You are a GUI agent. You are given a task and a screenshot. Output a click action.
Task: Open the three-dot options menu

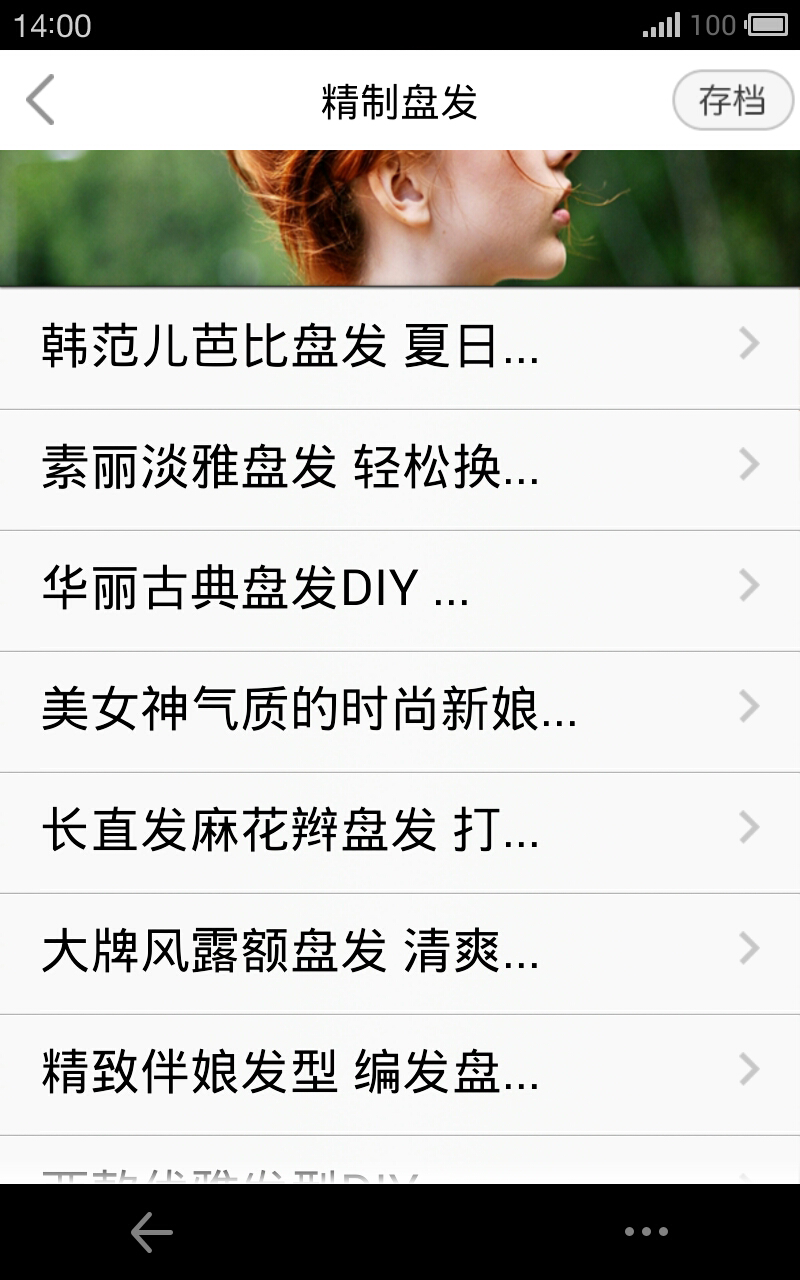click(646, 1232)
